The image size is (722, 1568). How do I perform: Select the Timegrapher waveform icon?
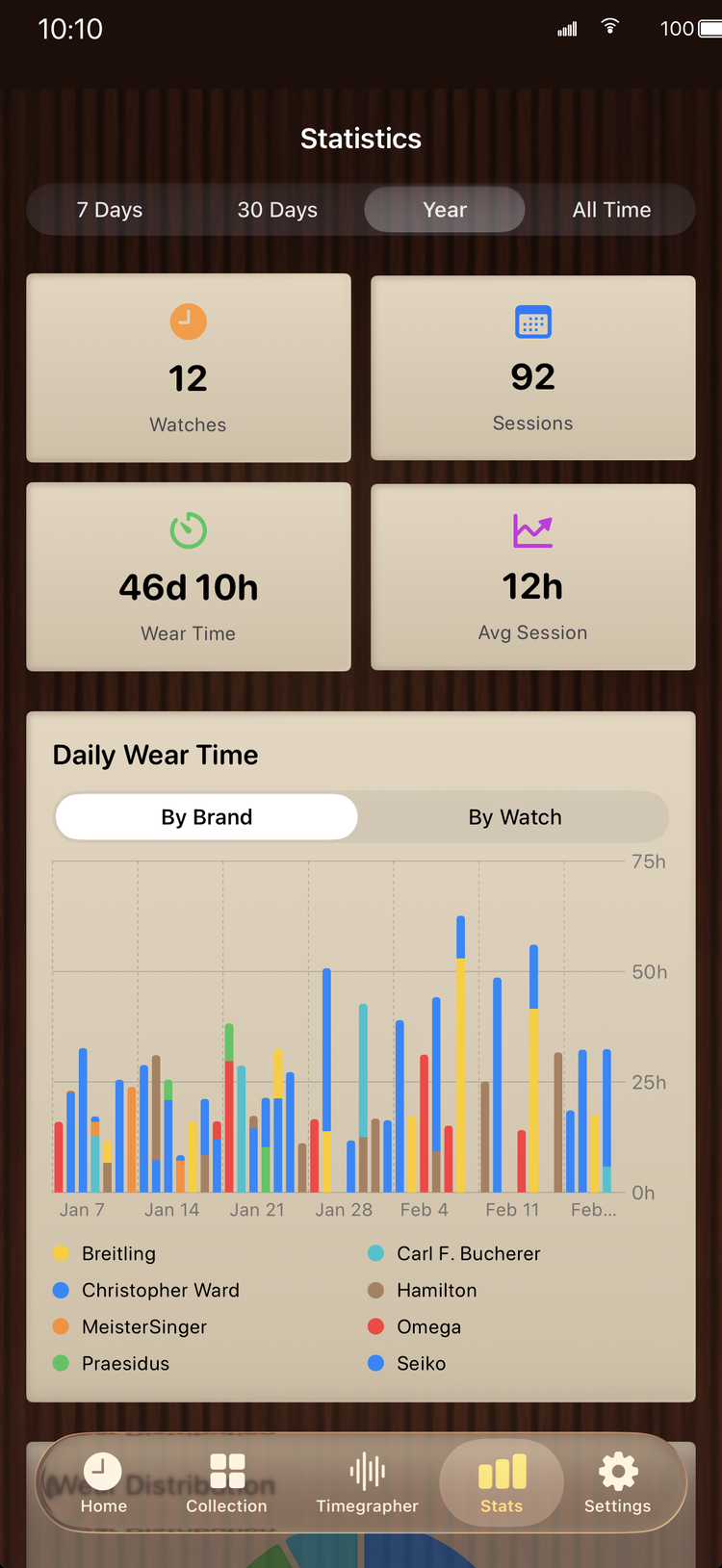(367, 1472)
